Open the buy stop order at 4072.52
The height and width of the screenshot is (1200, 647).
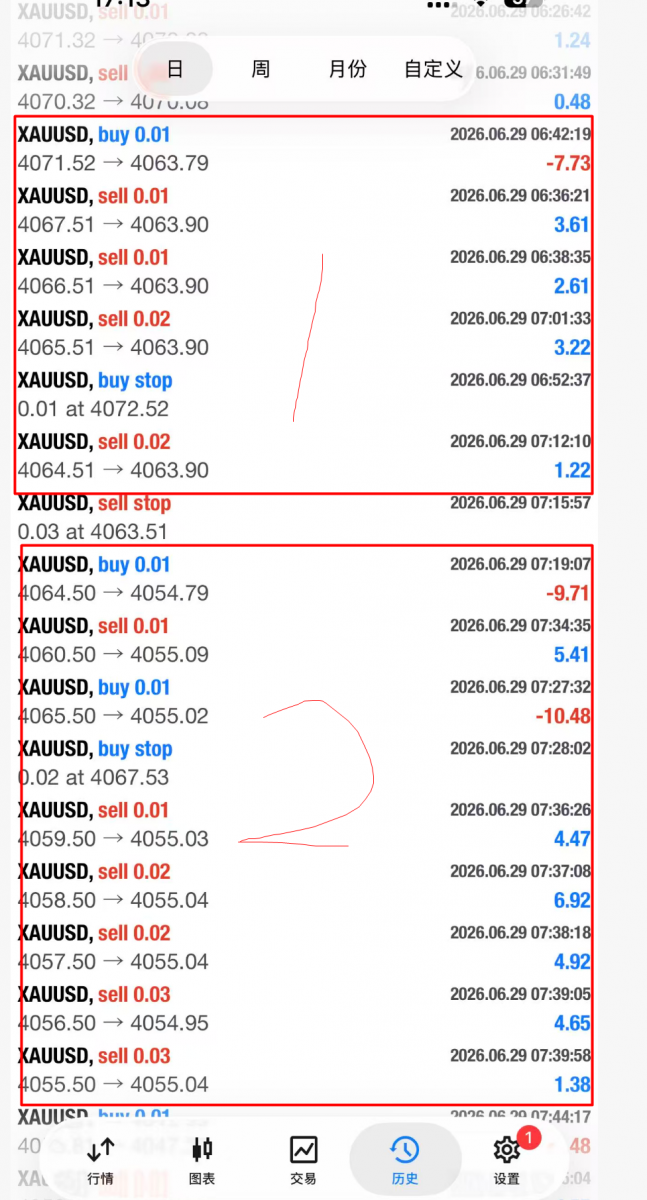pyautogui.click(x=304, y=394)
